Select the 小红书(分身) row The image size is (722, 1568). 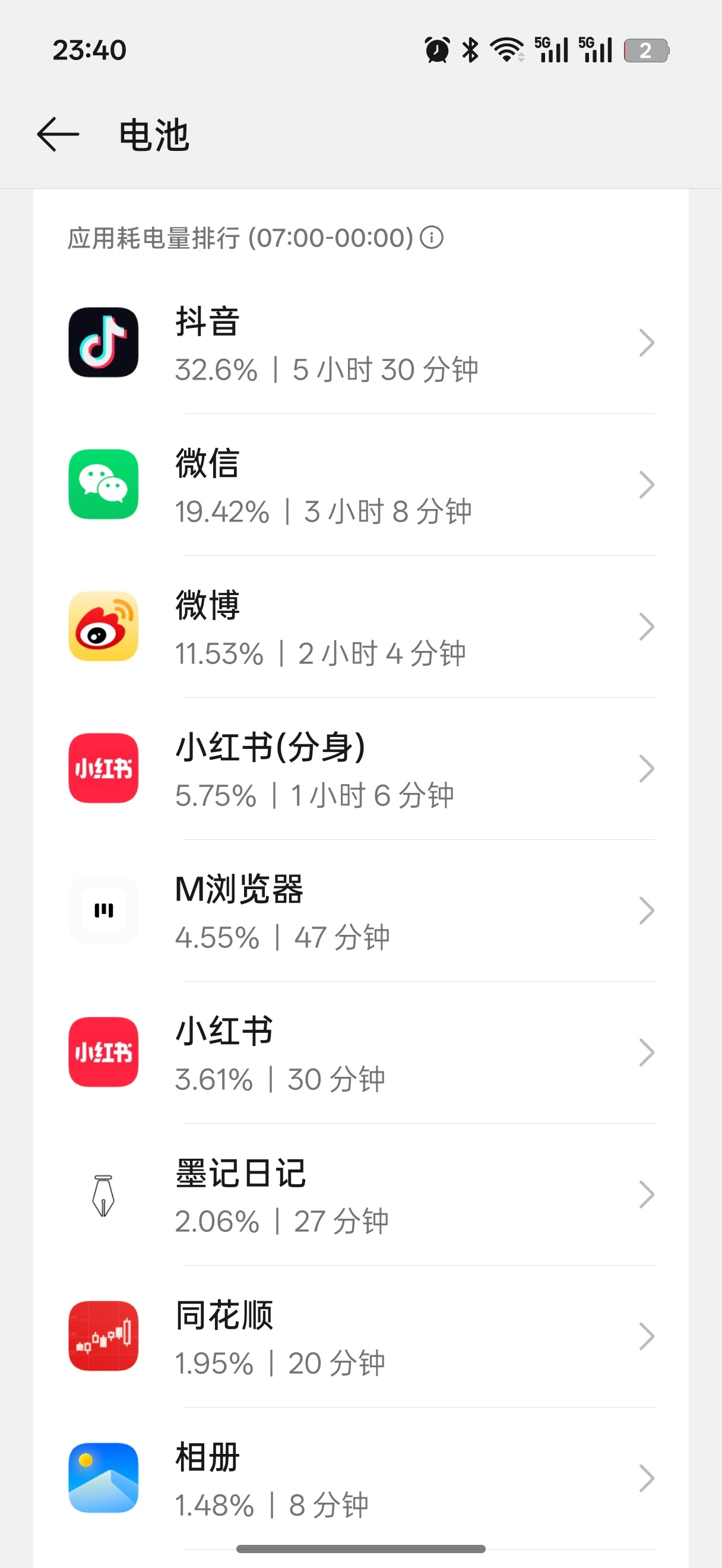(360, 768)
